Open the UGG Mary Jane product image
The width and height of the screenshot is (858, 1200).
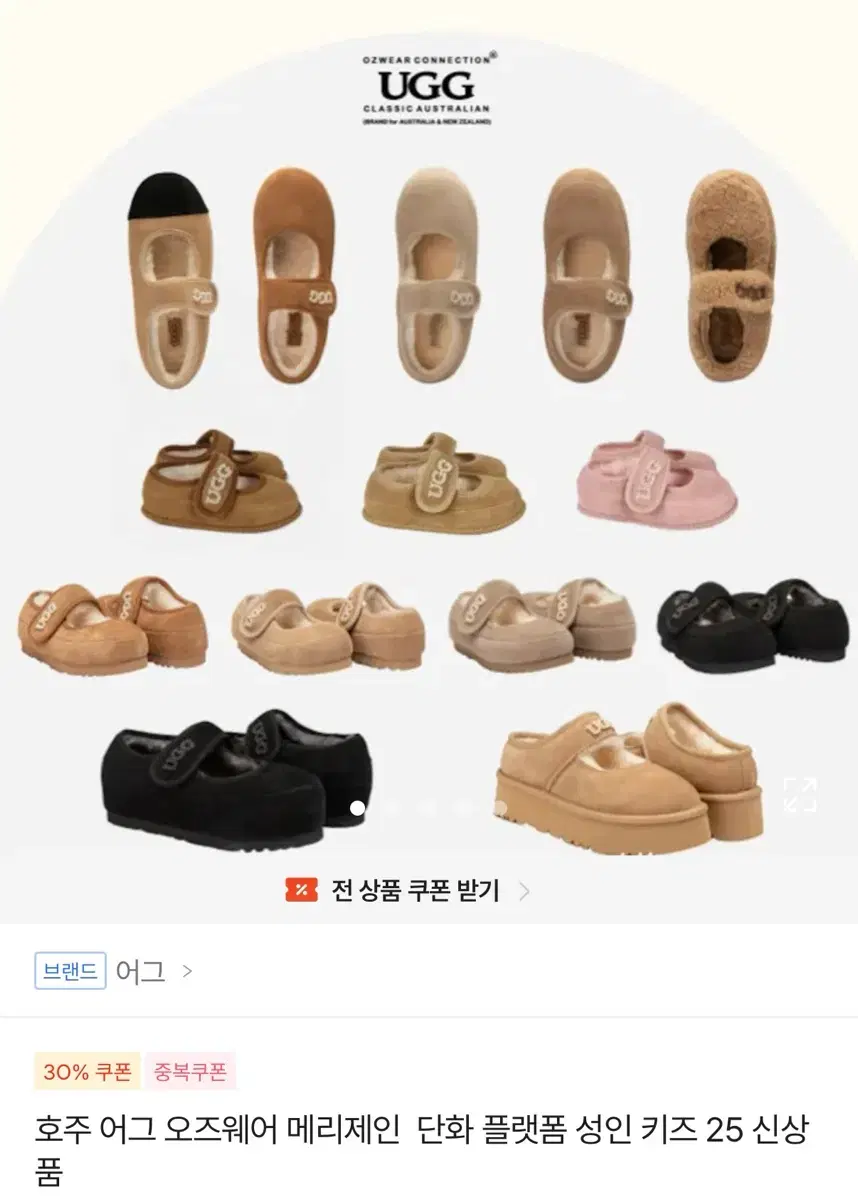click(x=429, y=450)
